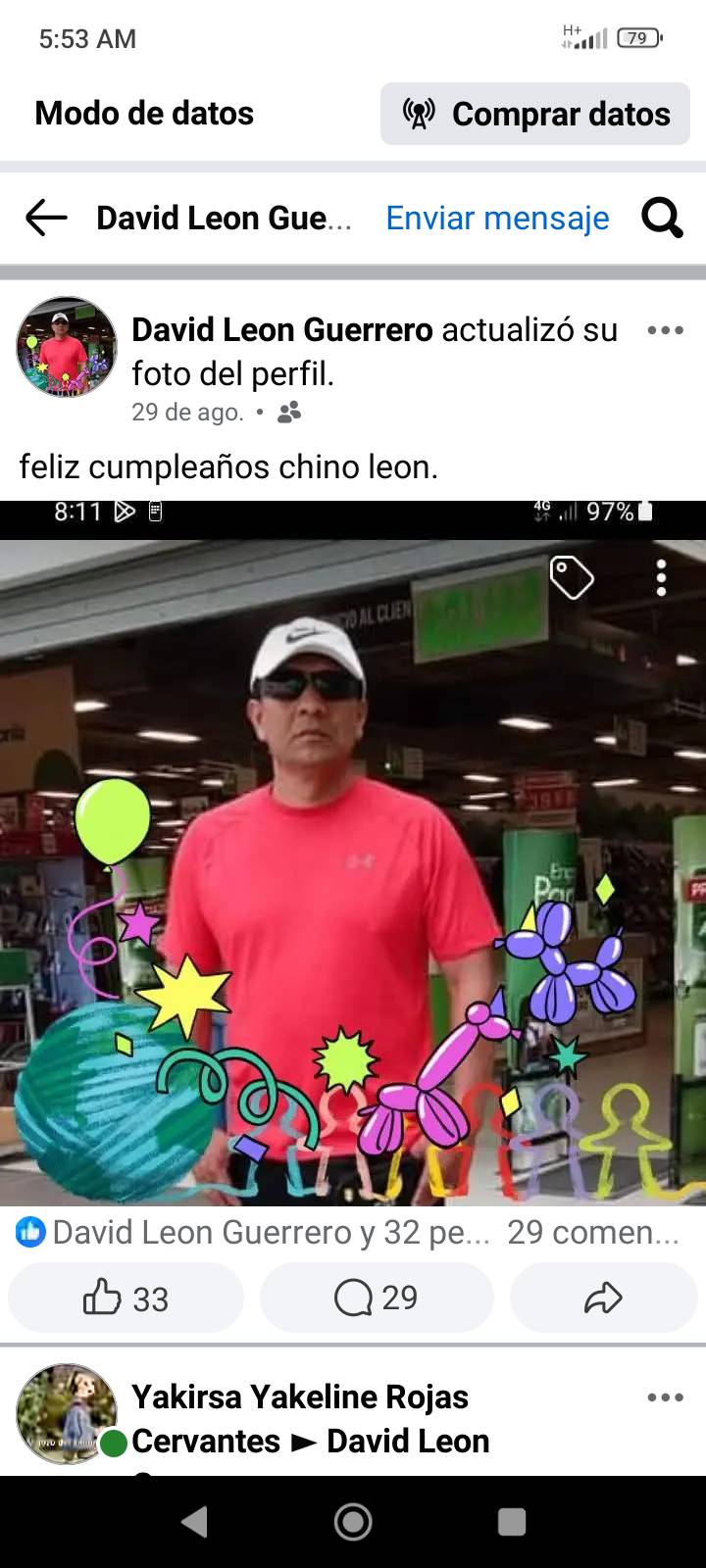This screenshot has width=706, height=1568.
Task: Open the 29 comentarios link
Action: (593, 1232)
